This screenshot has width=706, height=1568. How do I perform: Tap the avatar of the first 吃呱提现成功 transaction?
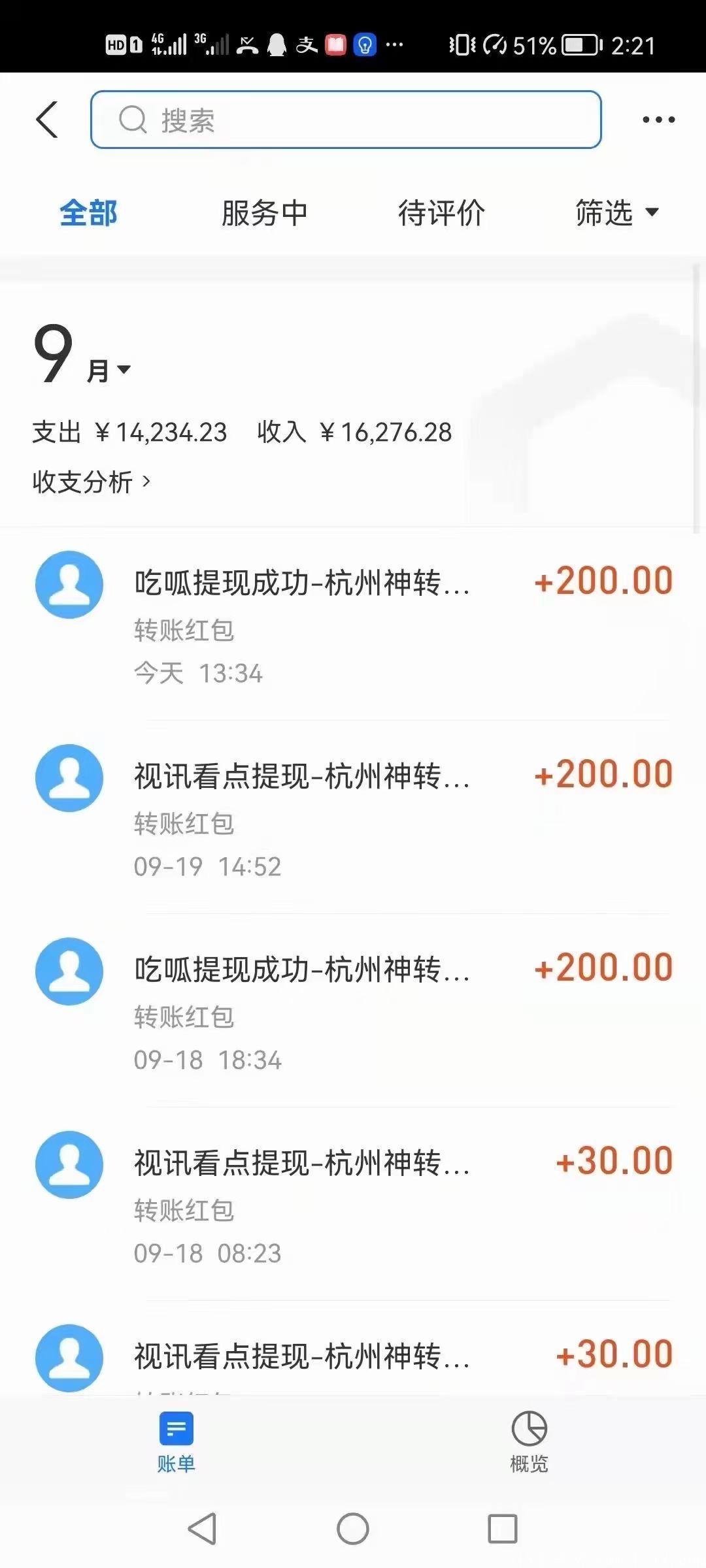pos(69,585)
